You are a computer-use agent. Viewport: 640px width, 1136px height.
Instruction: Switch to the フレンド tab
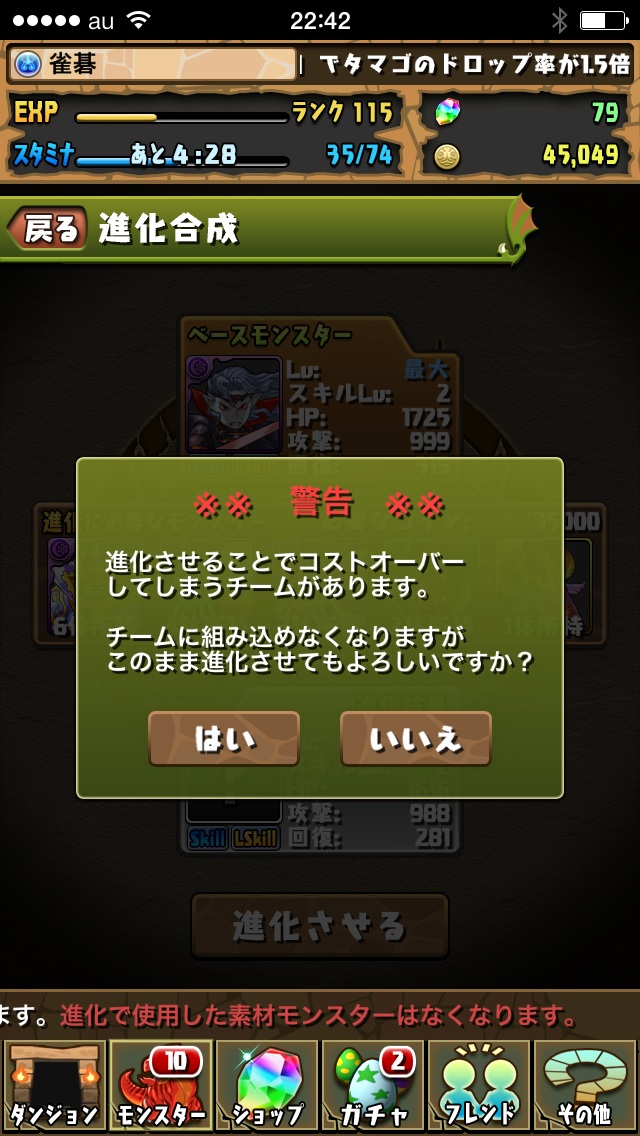(479, 1086)
